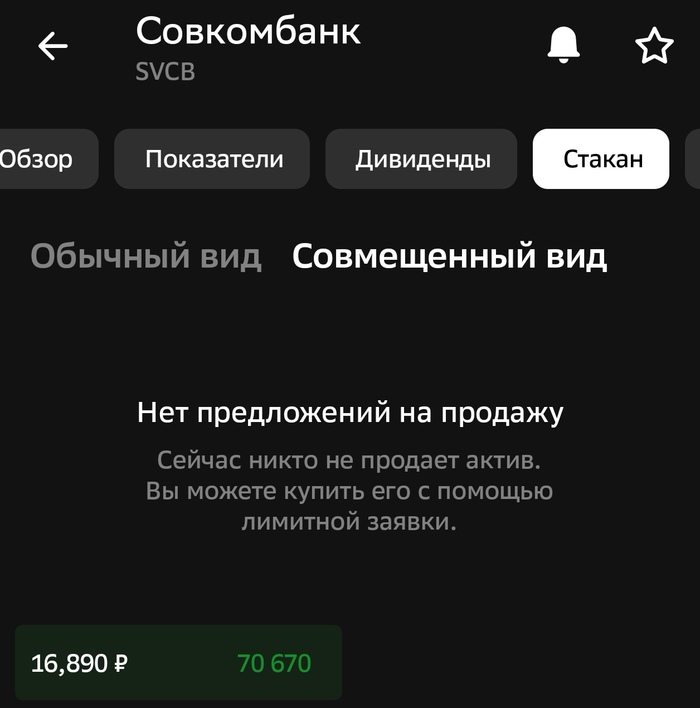Add Совкомбанк to favorites with the star
Viewport: 700px width, 708px height.
pos(654,46)
